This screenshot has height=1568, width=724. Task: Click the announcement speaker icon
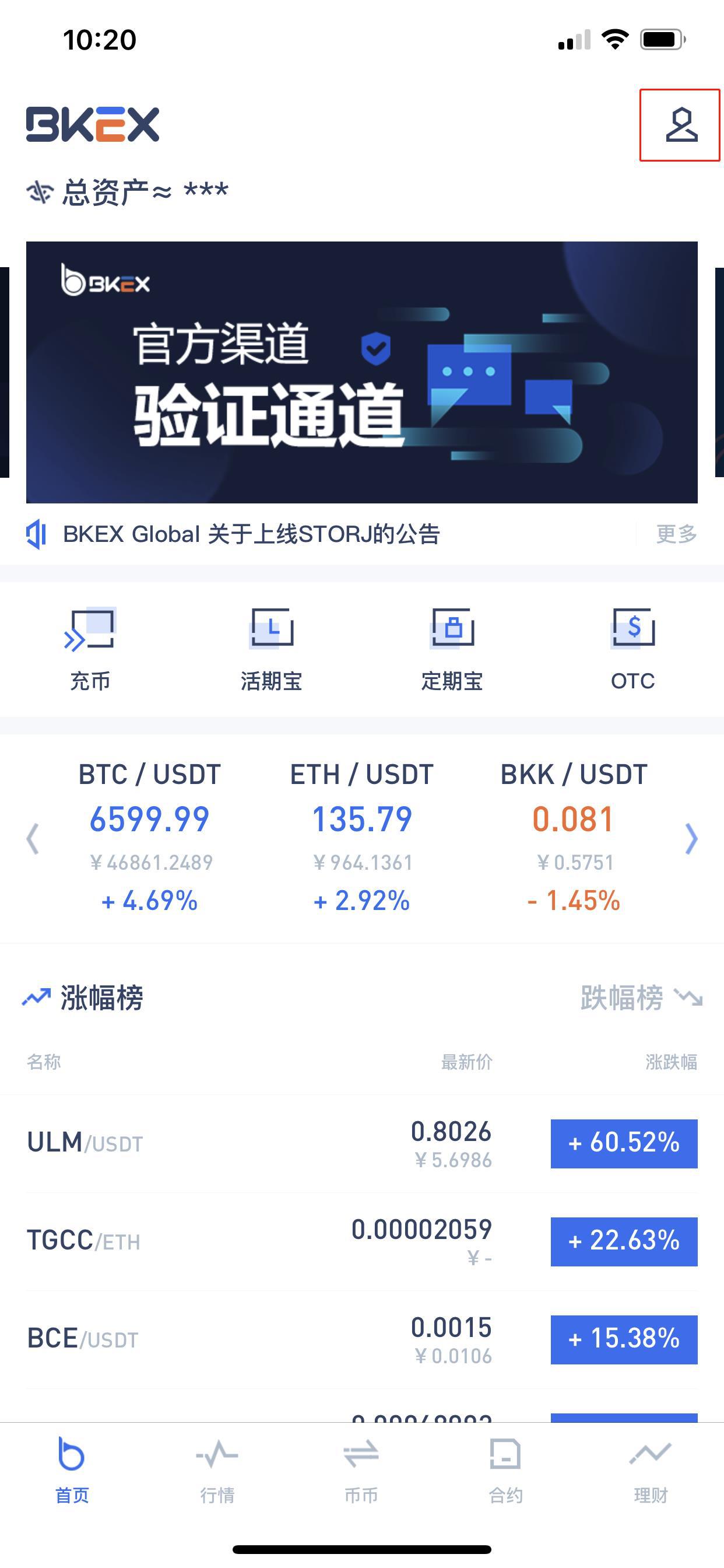pyautogui.click(x=37, y=533)
